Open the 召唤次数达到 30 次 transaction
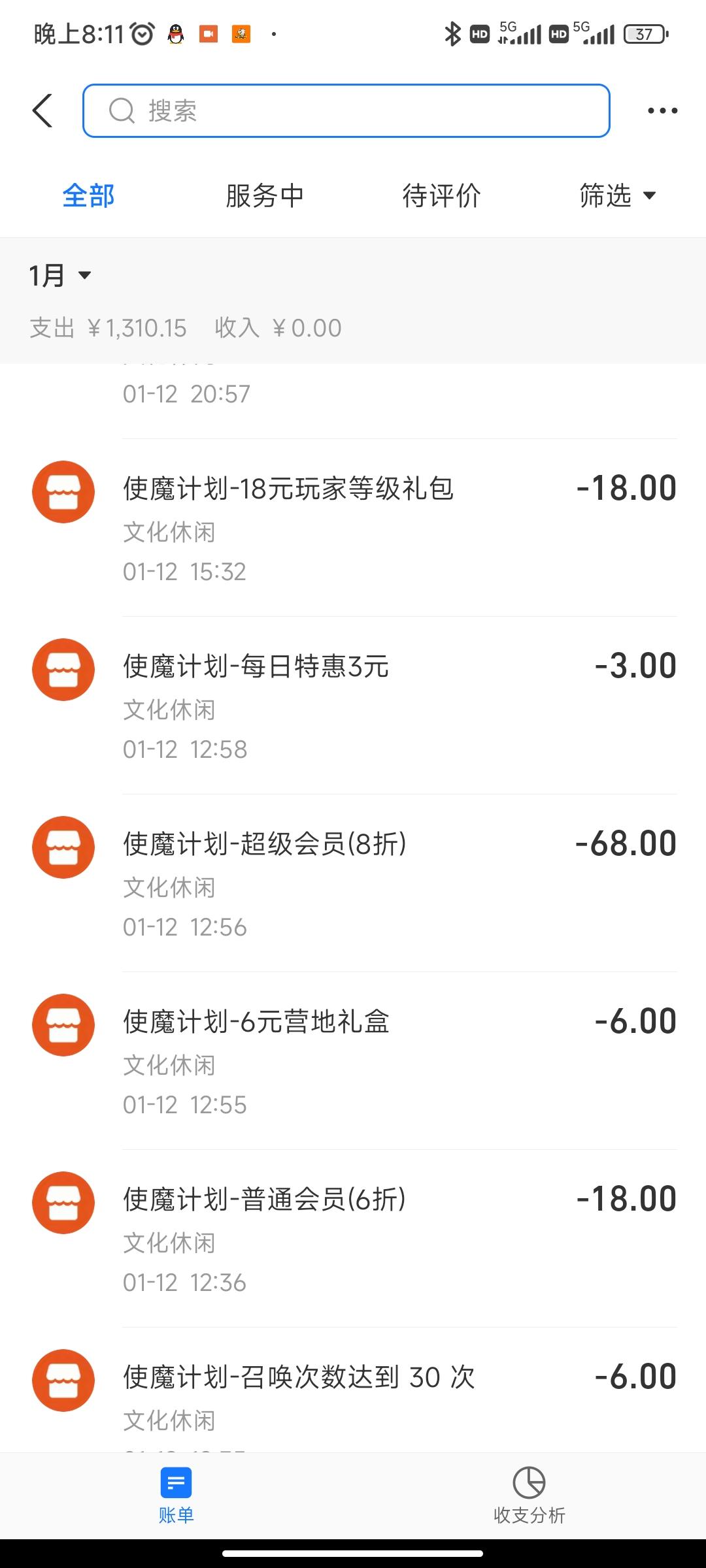706x1568 pixels. coord(353,1392)
